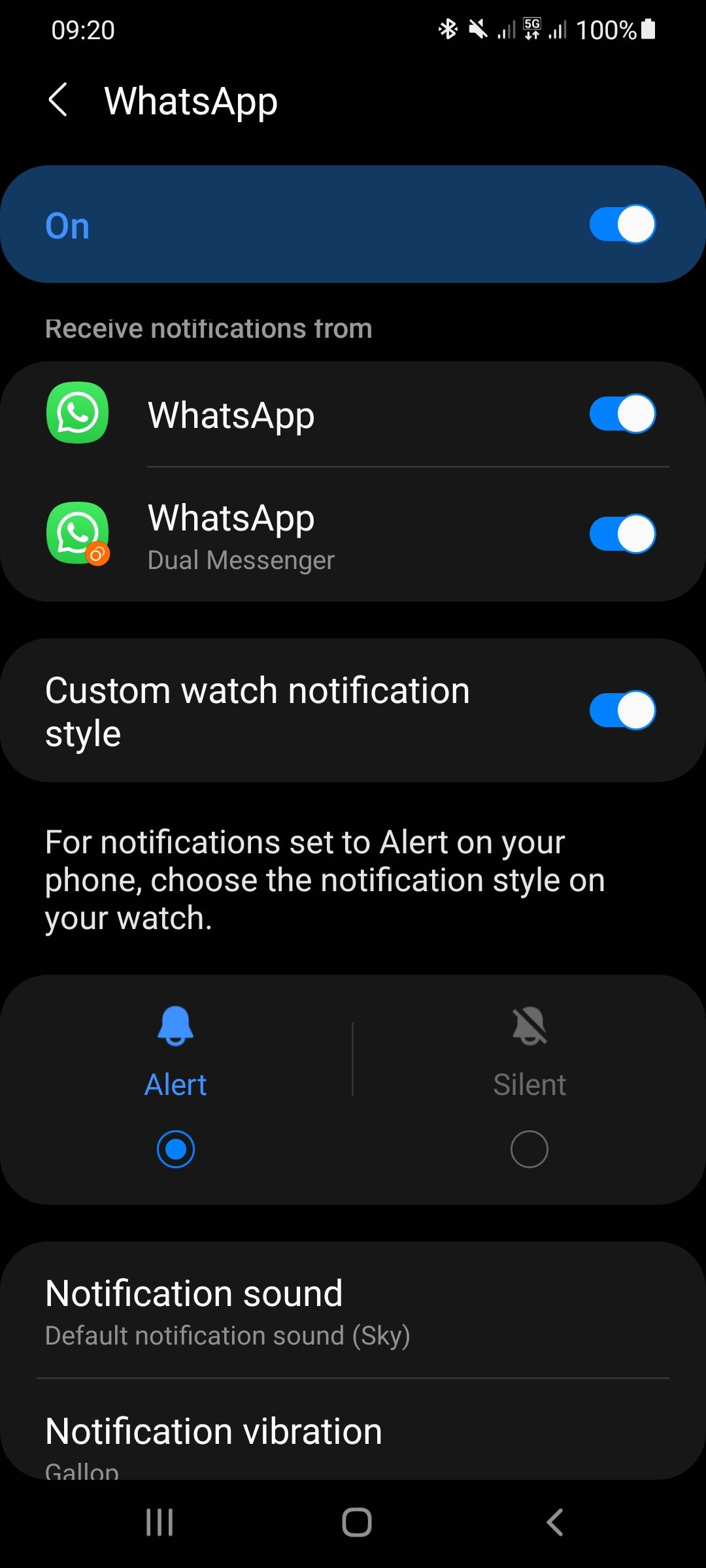Tap the blue bell icon above Alert
Viewport: 706px width, 1568px height.
click(175, 1027)
